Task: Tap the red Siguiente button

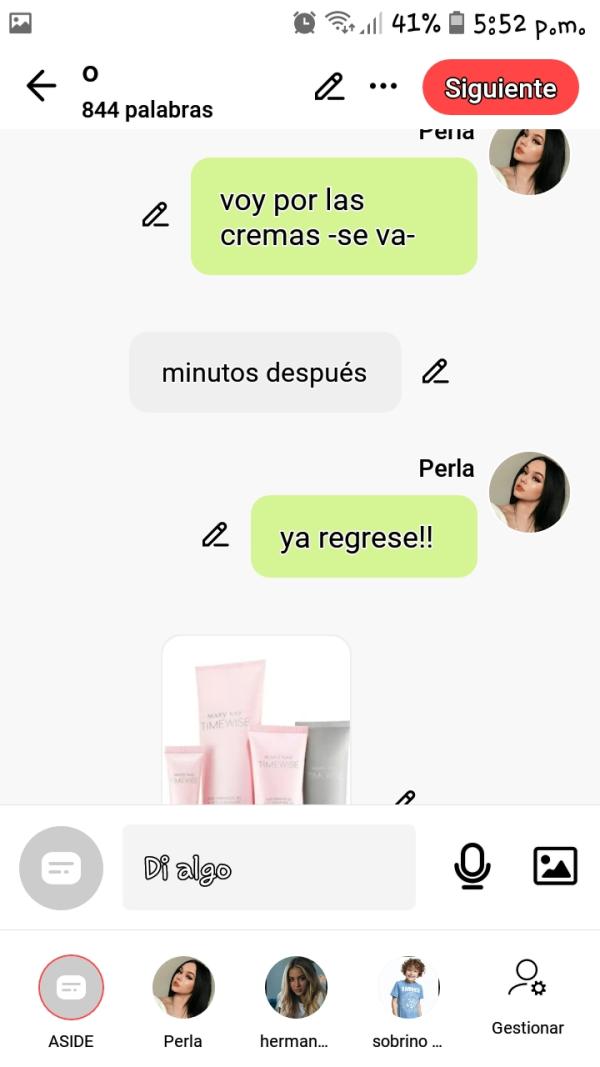Action: tap(500, 88)
